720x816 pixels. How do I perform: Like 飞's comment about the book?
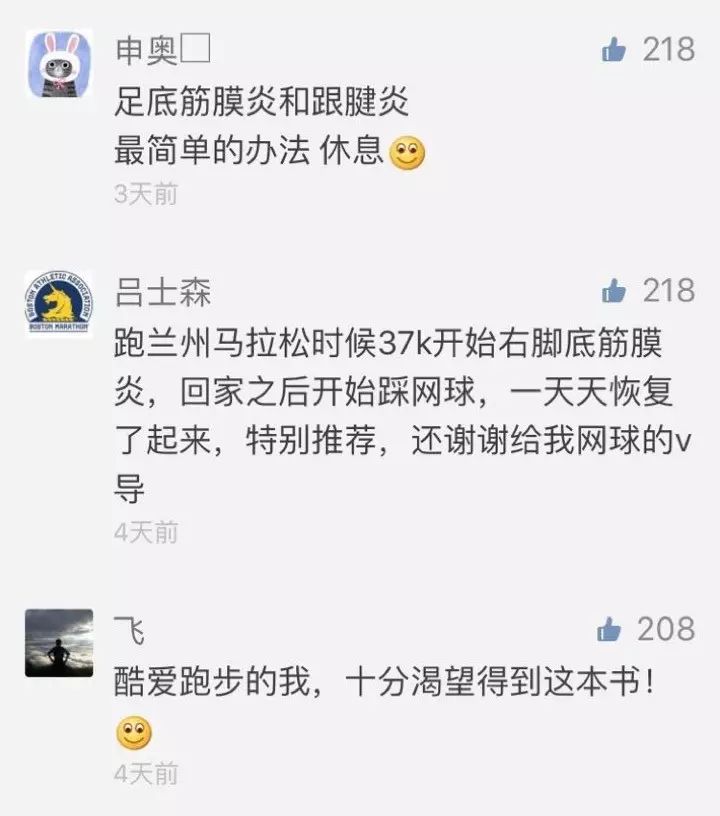pos(609,629)
